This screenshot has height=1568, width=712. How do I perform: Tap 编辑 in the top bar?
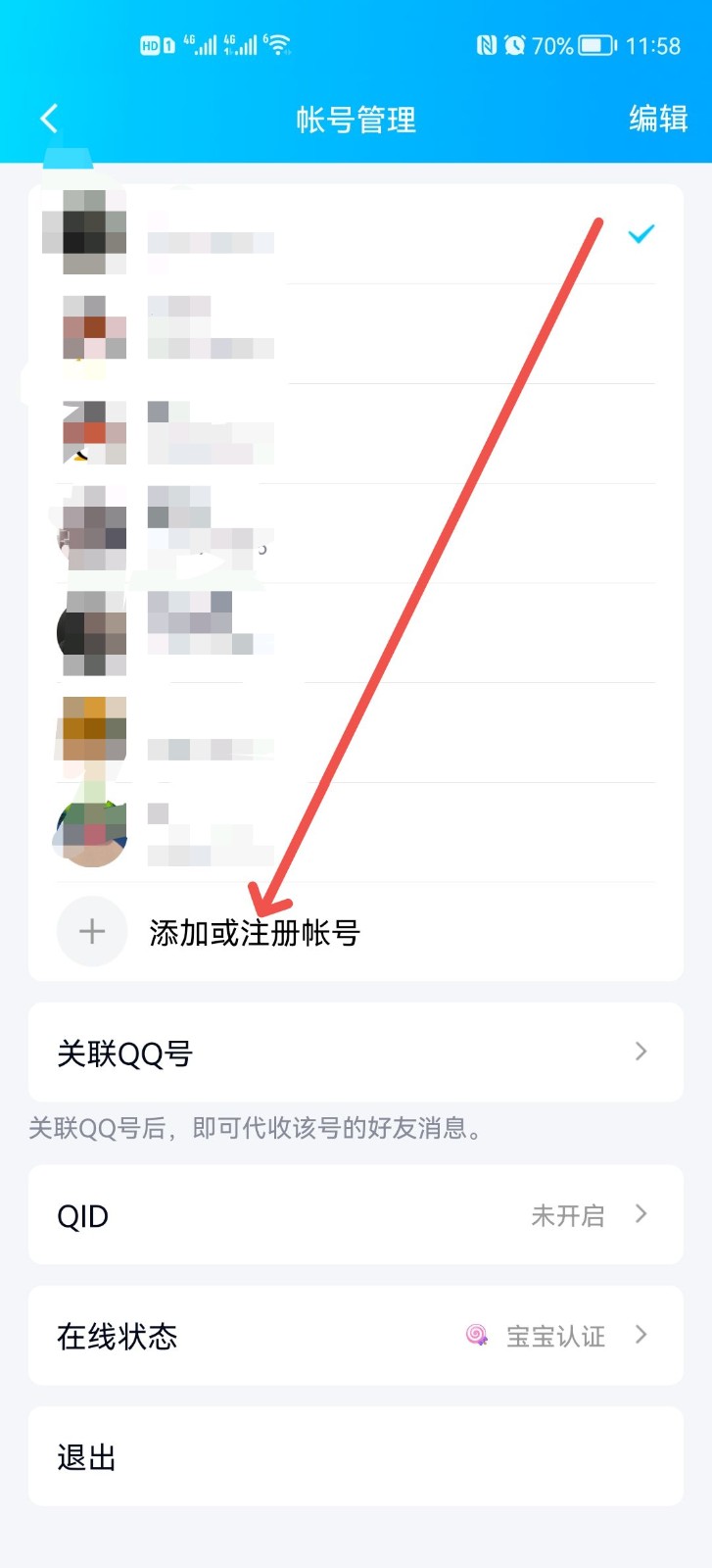coord(658,118)
